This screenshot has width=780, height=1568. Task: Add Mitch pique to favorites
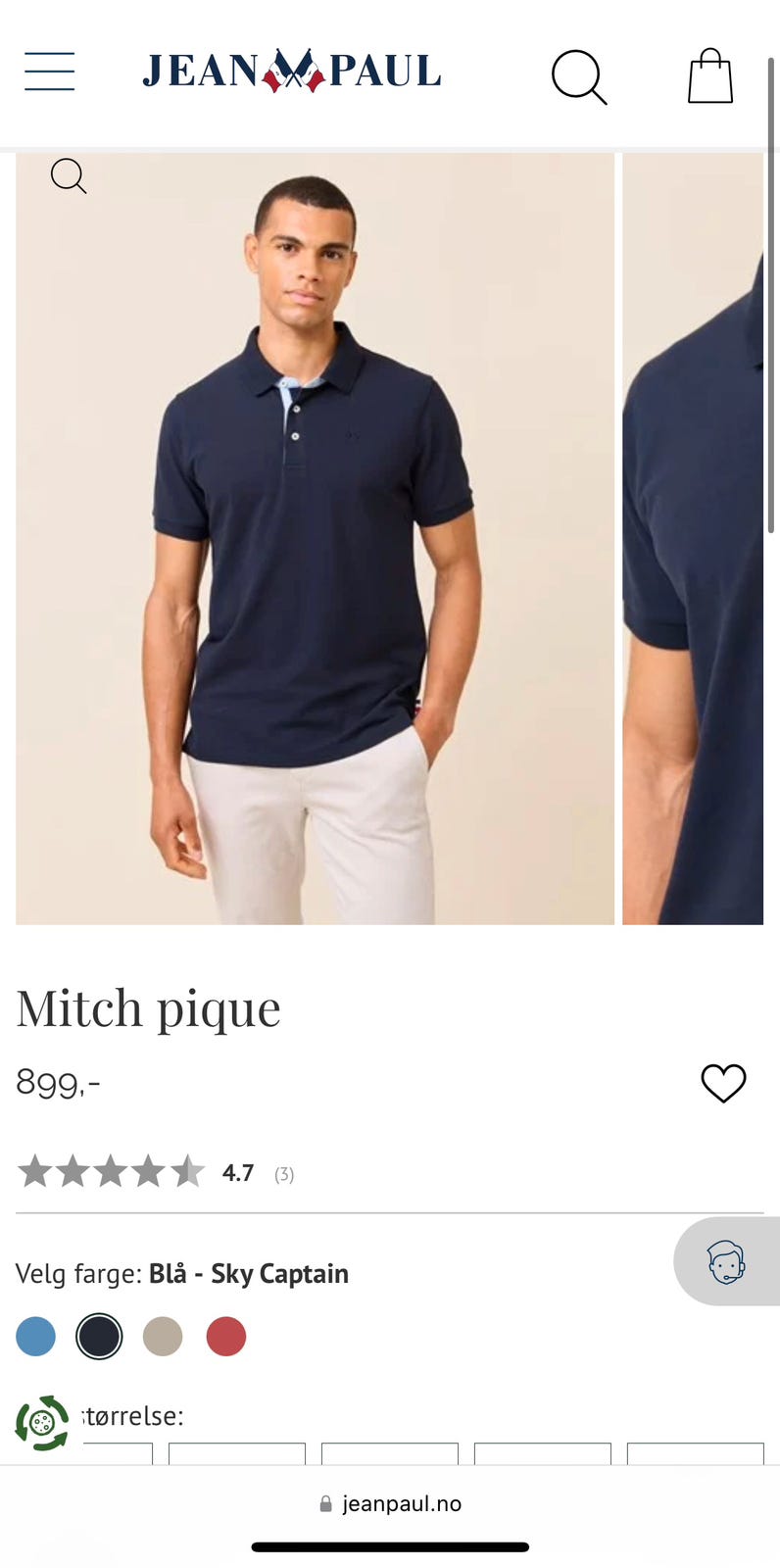click(x=724, y=1083)
